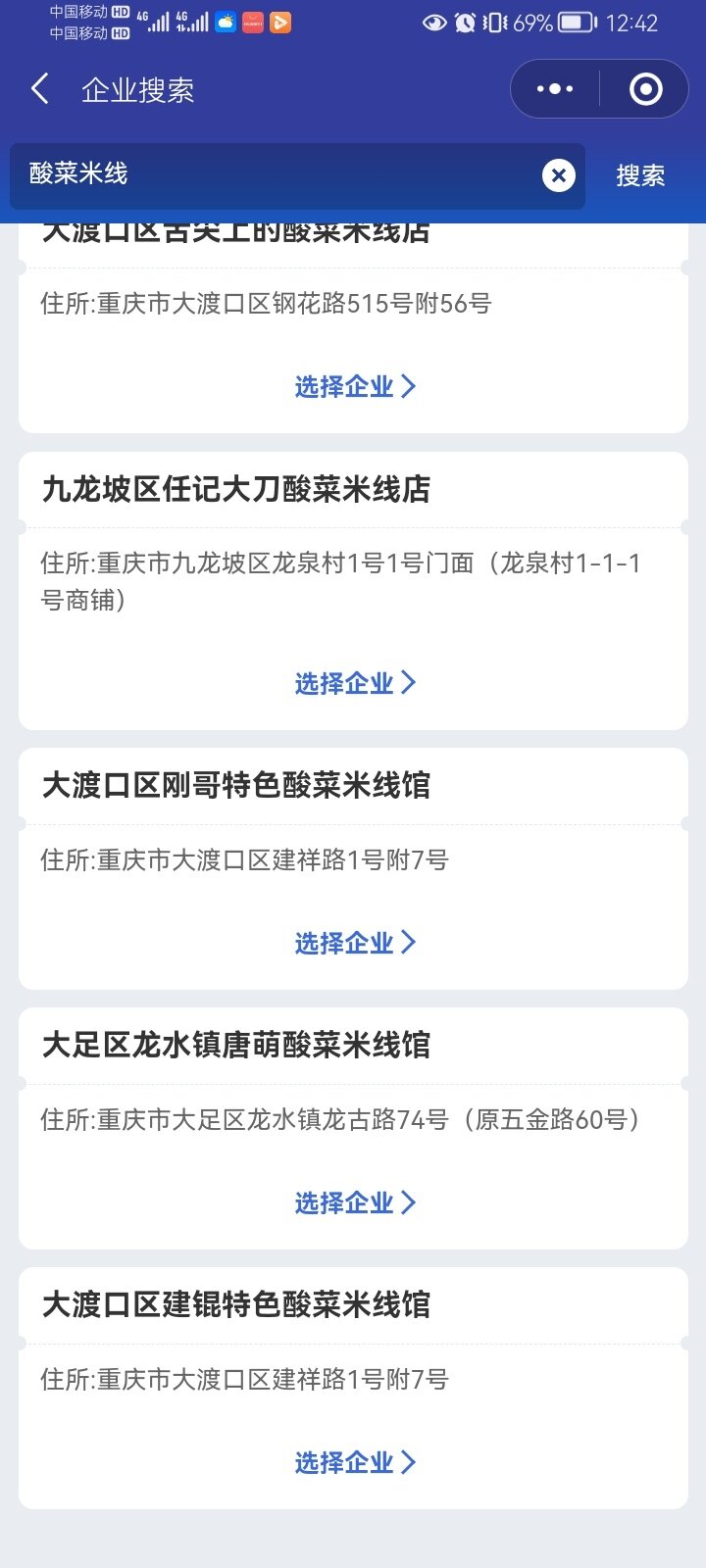706x1568 pixels.
Task: Go back from 企业搜索 page
Action: point(40,89)
